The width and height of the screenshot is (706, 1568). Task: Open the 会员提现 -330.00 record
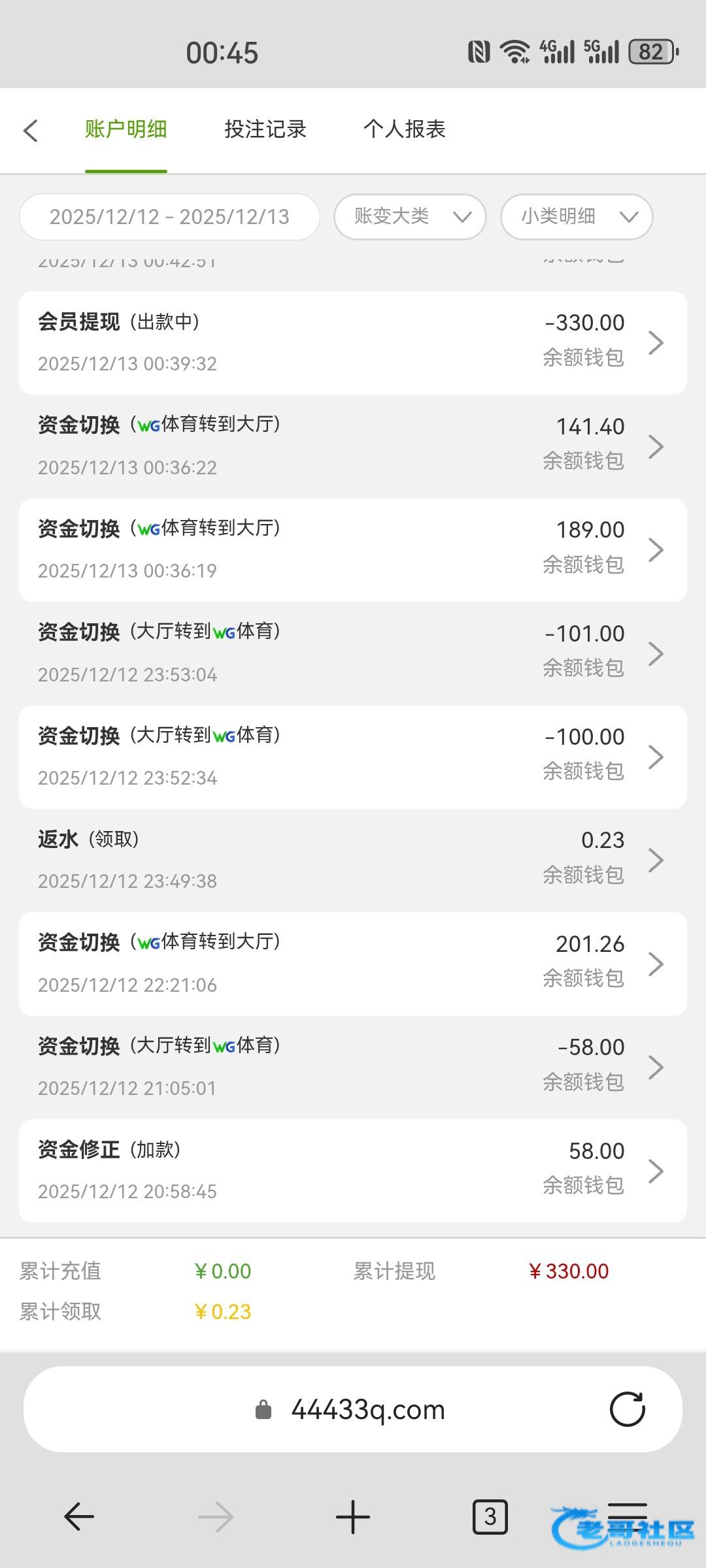coord(353,342)
